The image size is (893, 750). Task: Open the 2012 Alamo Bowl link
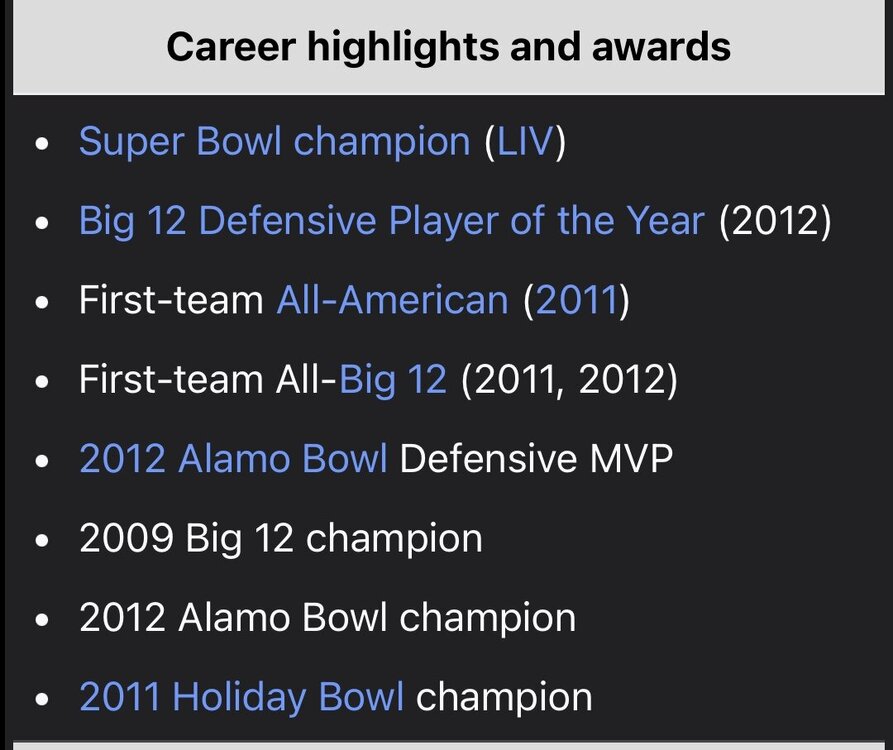click(x=232, y=459)
